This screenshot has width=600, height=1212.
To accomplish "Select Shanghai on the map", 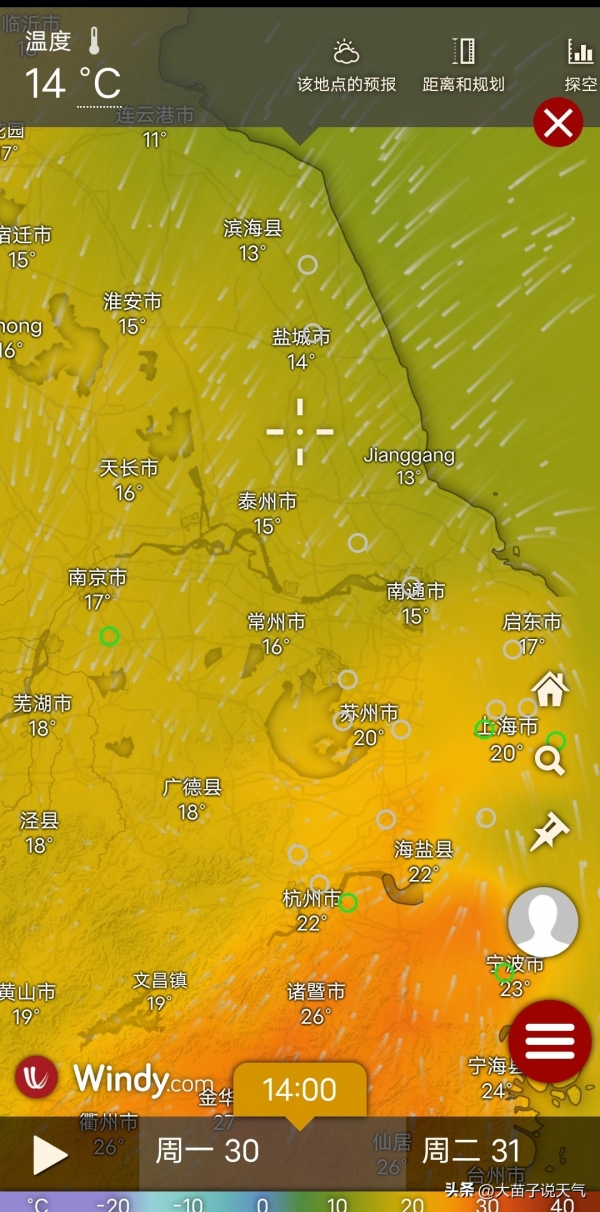I will tap(512, 728).
